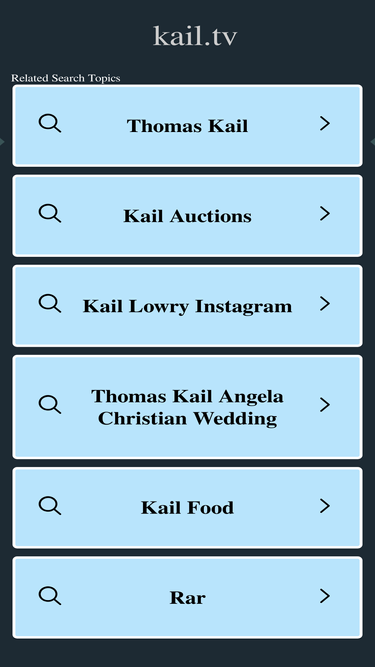375x667 pixels.
Task: Select the Rar related search
Action: [x=187, y=597]
